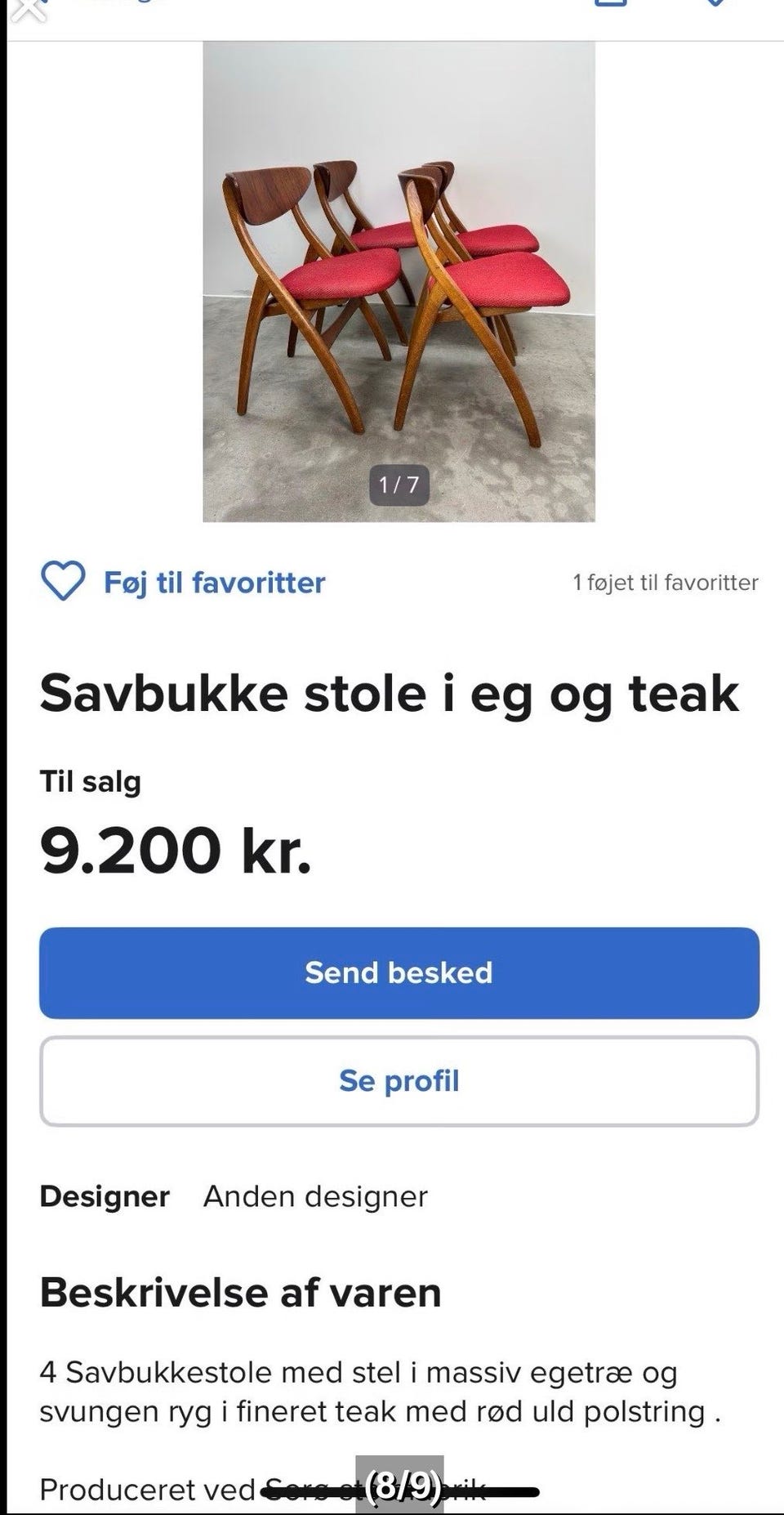Select the heart outline next to Føj til favoritter
Screen dimensions: 784x1515
(64, 582)
